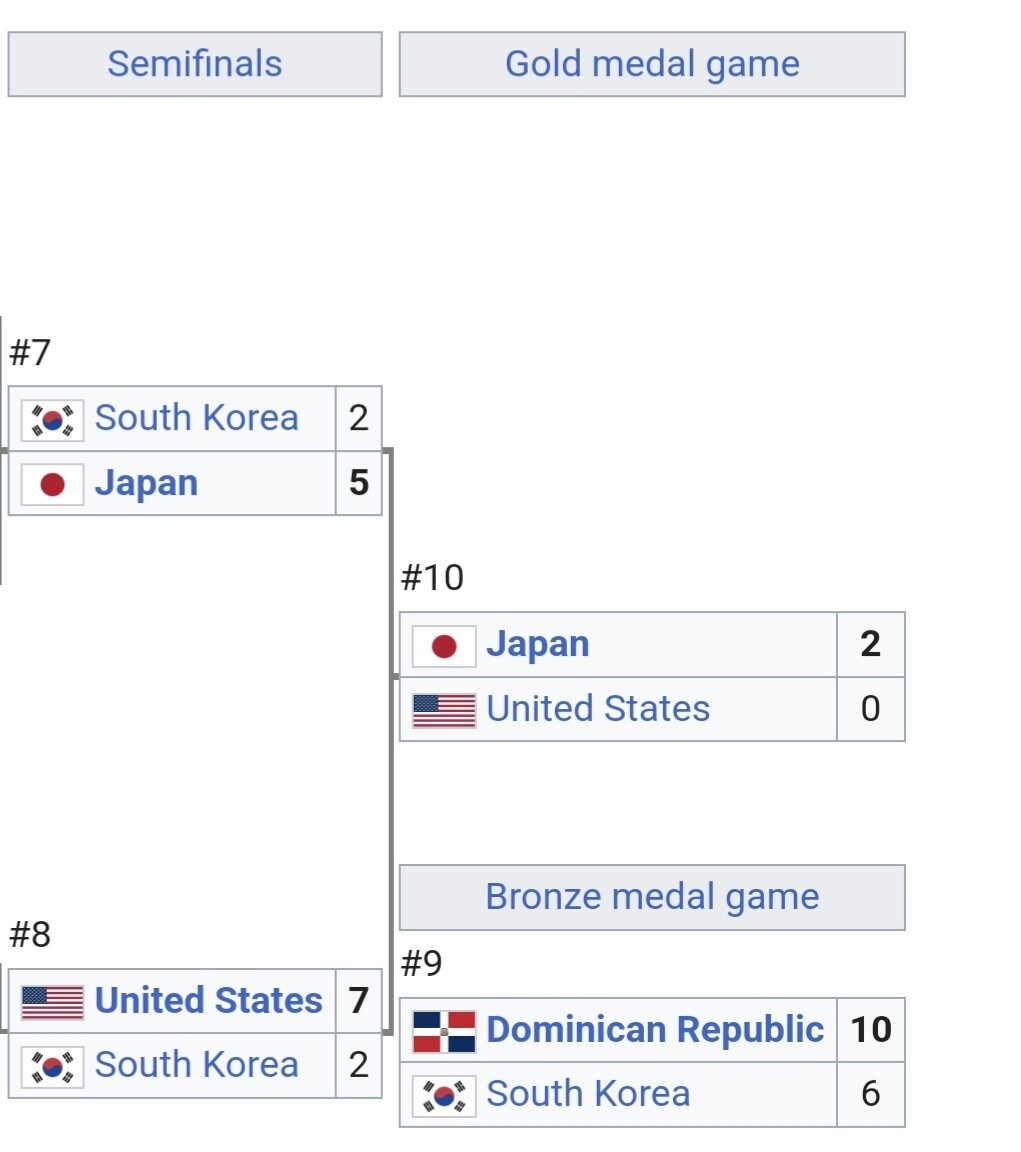Open United States link in game #10
The image size is (1021, 1152).
(598, 709)
